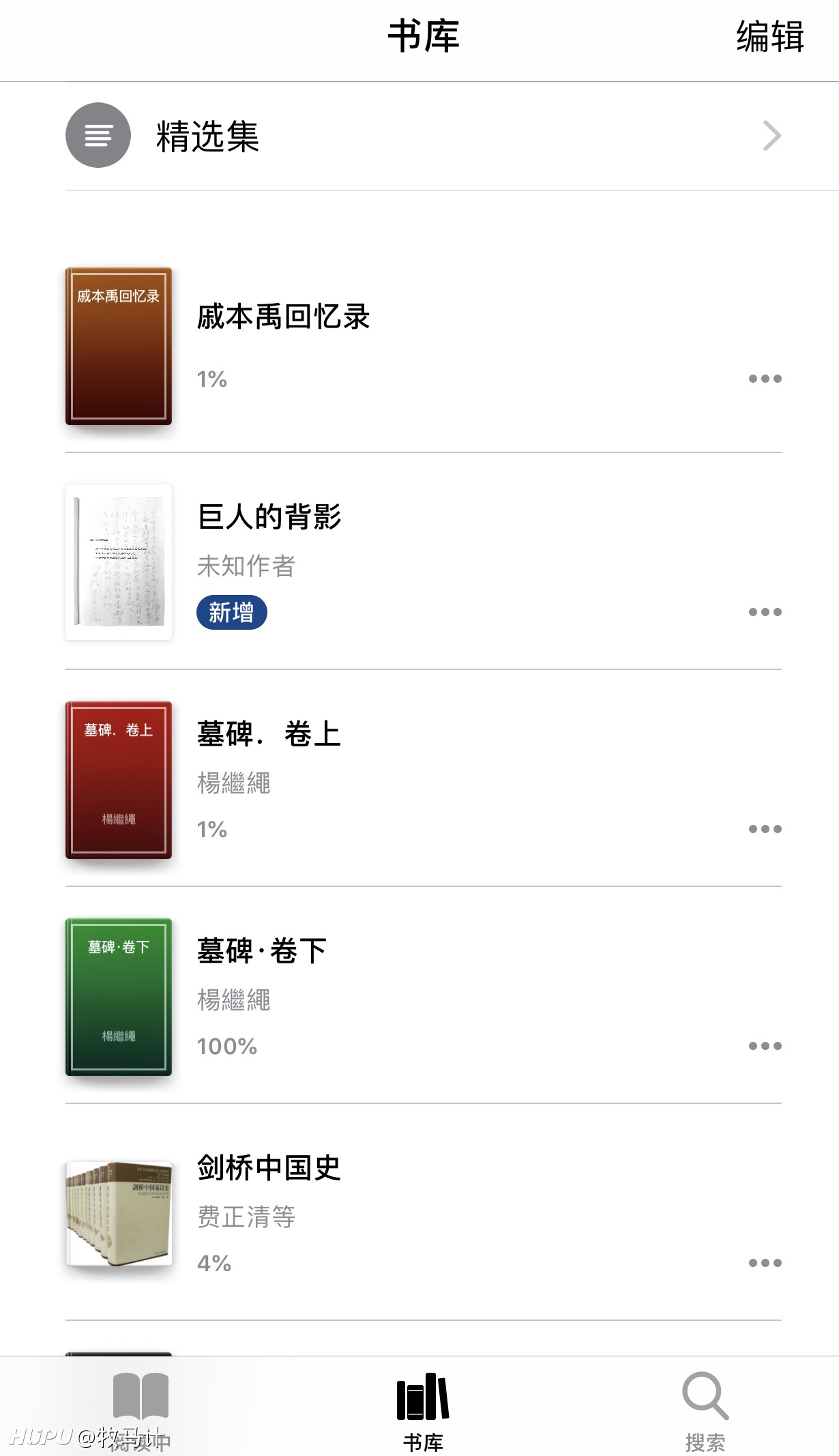Open the book 墓碑·卷下
This screenshot has width=839, height=1456.
(x=424, y=996)
